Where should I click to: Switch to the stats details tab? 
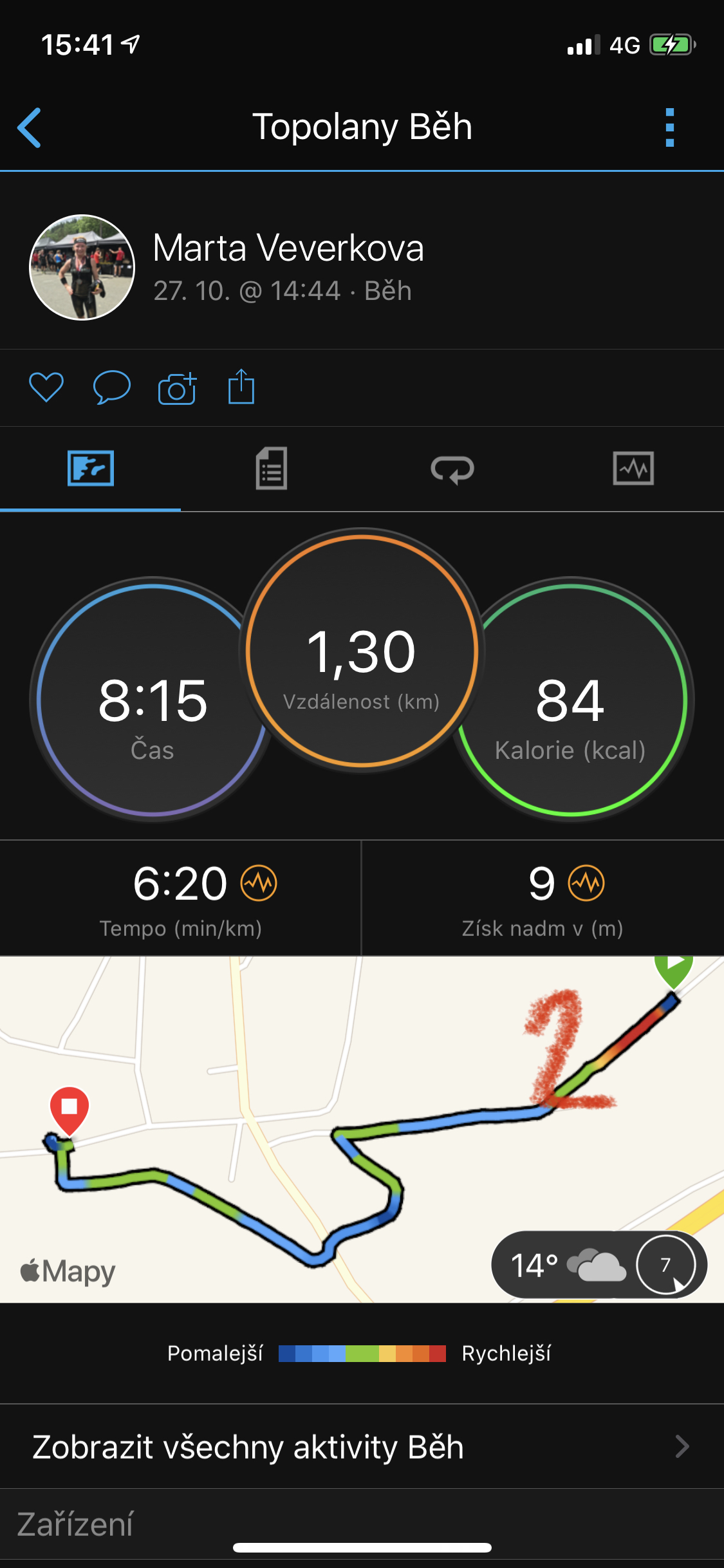point(272,469)
